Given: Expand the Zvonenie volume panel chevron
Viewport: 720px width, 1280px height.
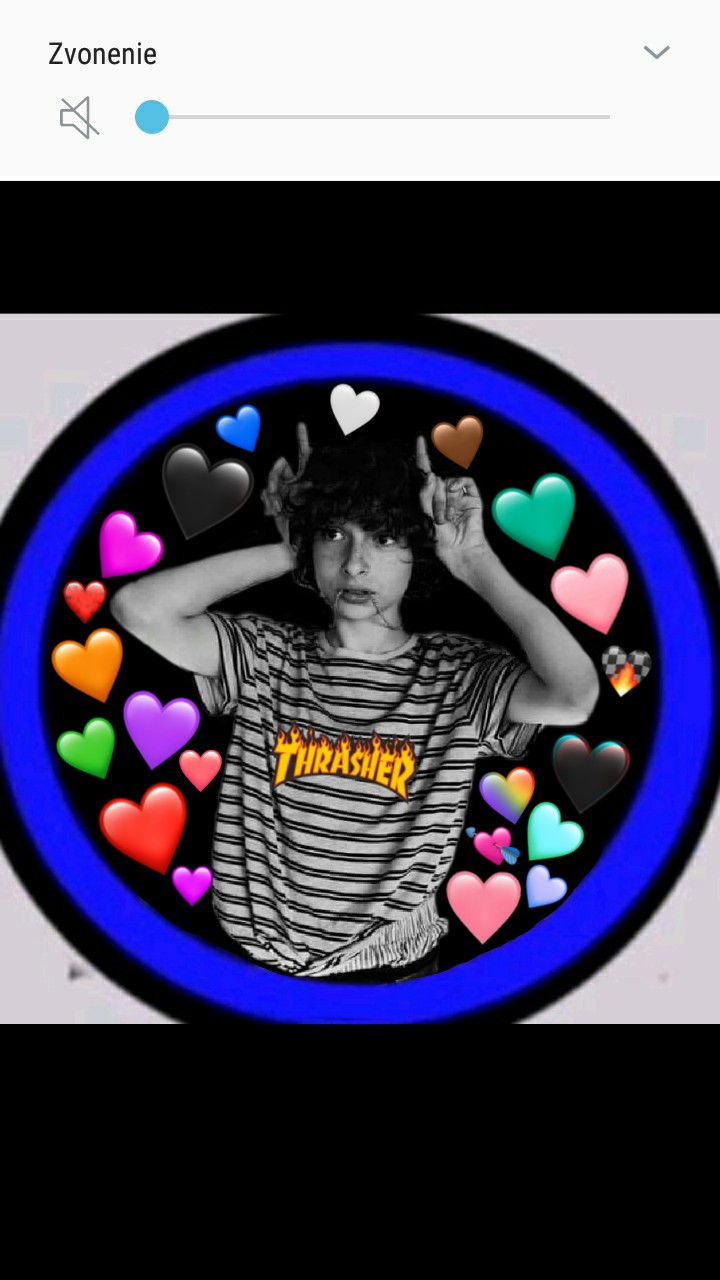Looking at the screenshot, I should coord(656,53).
